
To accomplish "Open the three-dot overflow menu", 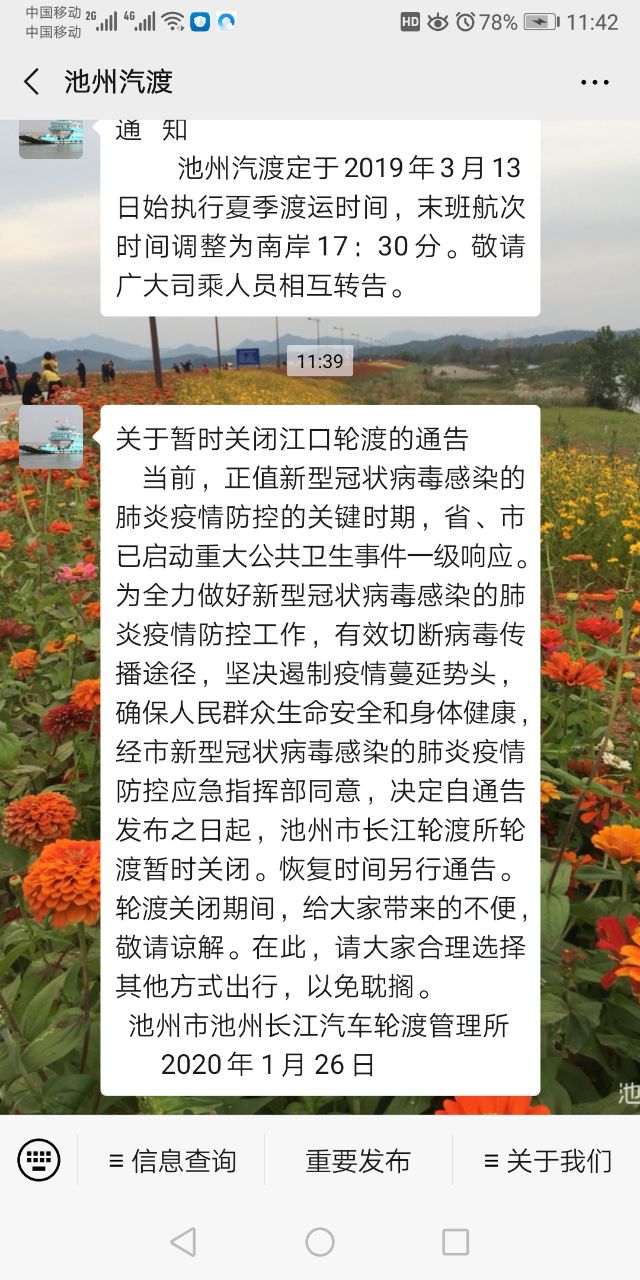I will click(594, 82).
